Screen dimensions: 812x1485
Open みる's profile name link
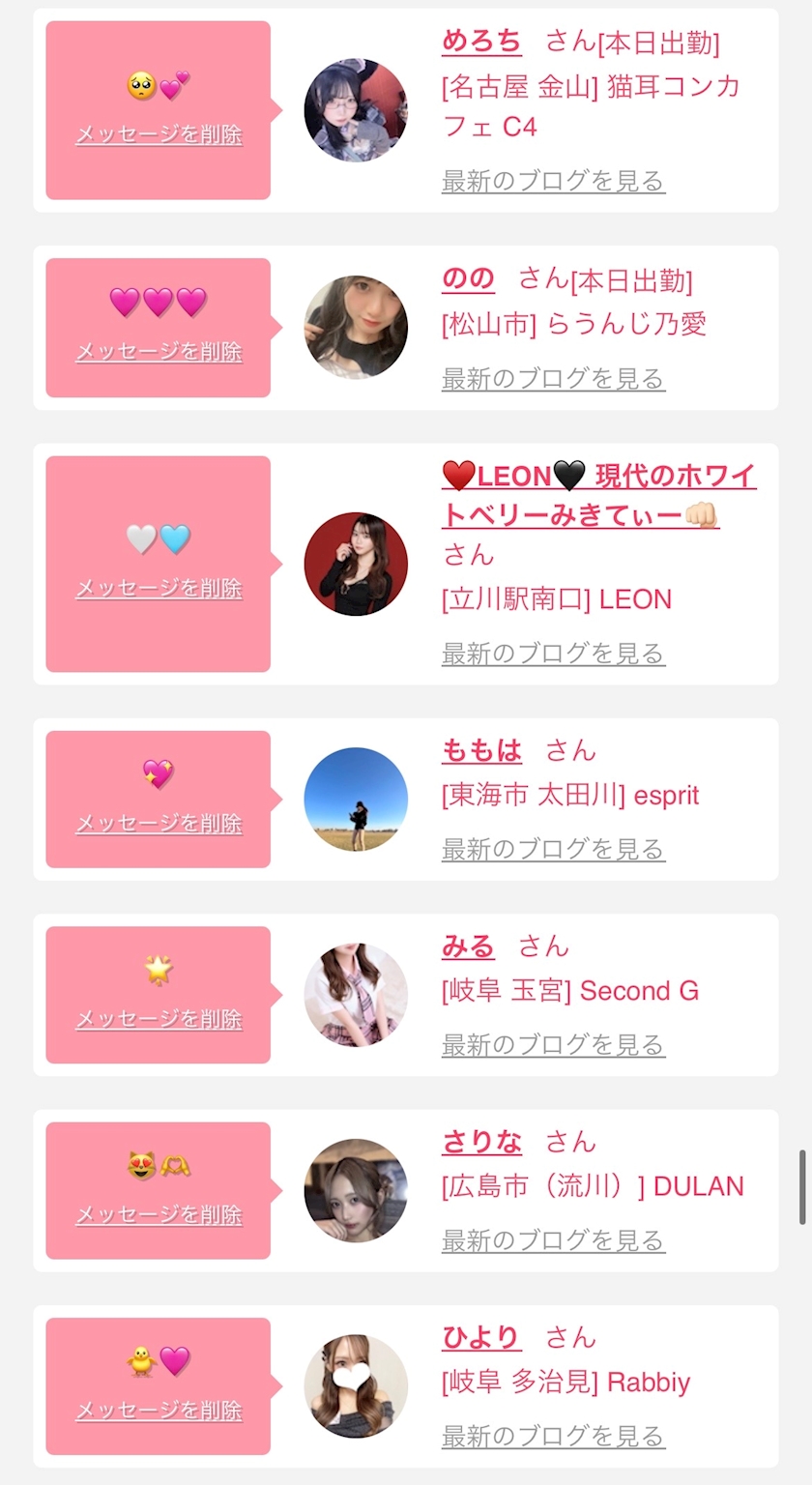[x=468, y=946]
